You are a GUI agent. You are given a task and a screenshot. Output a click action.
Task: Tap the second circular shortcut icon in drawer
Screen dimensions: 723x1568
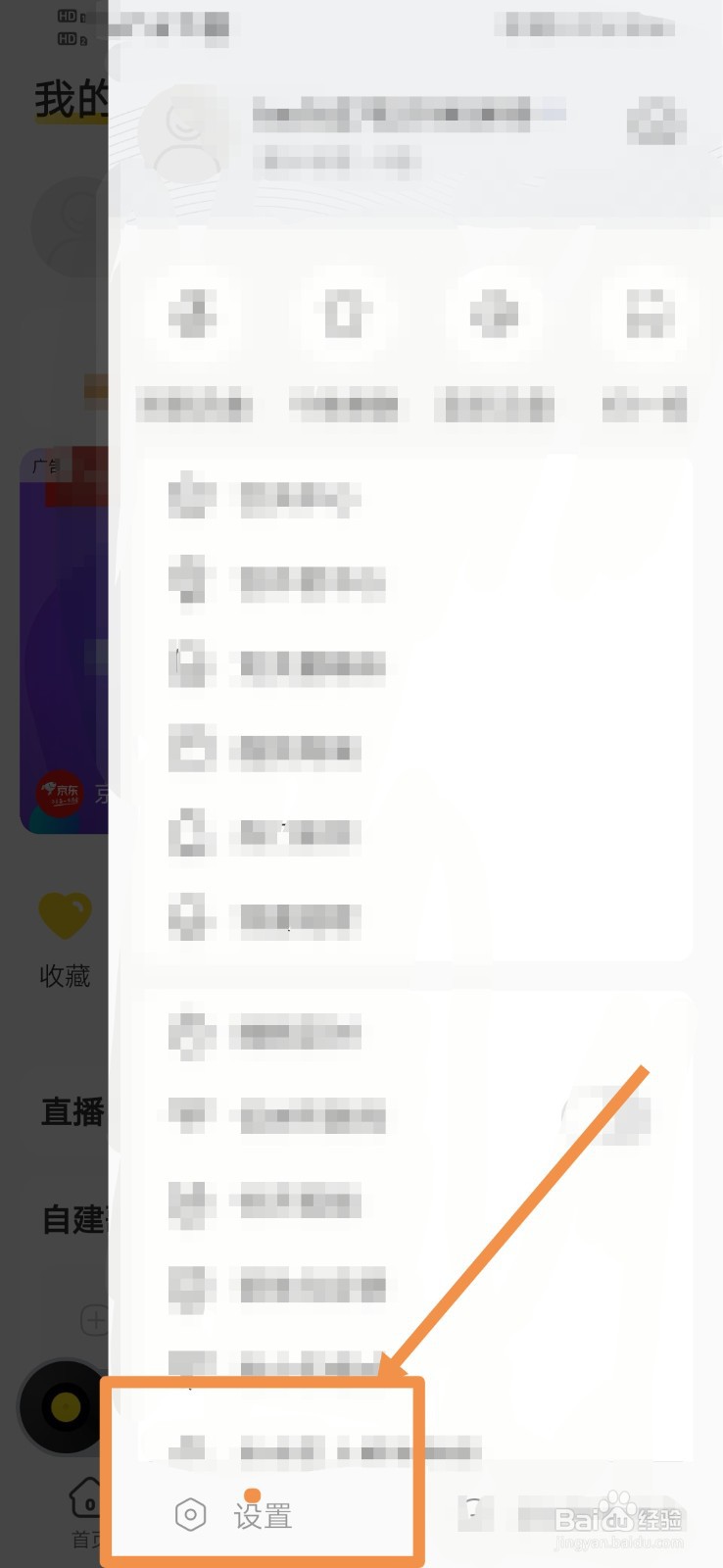coord(344,314)
